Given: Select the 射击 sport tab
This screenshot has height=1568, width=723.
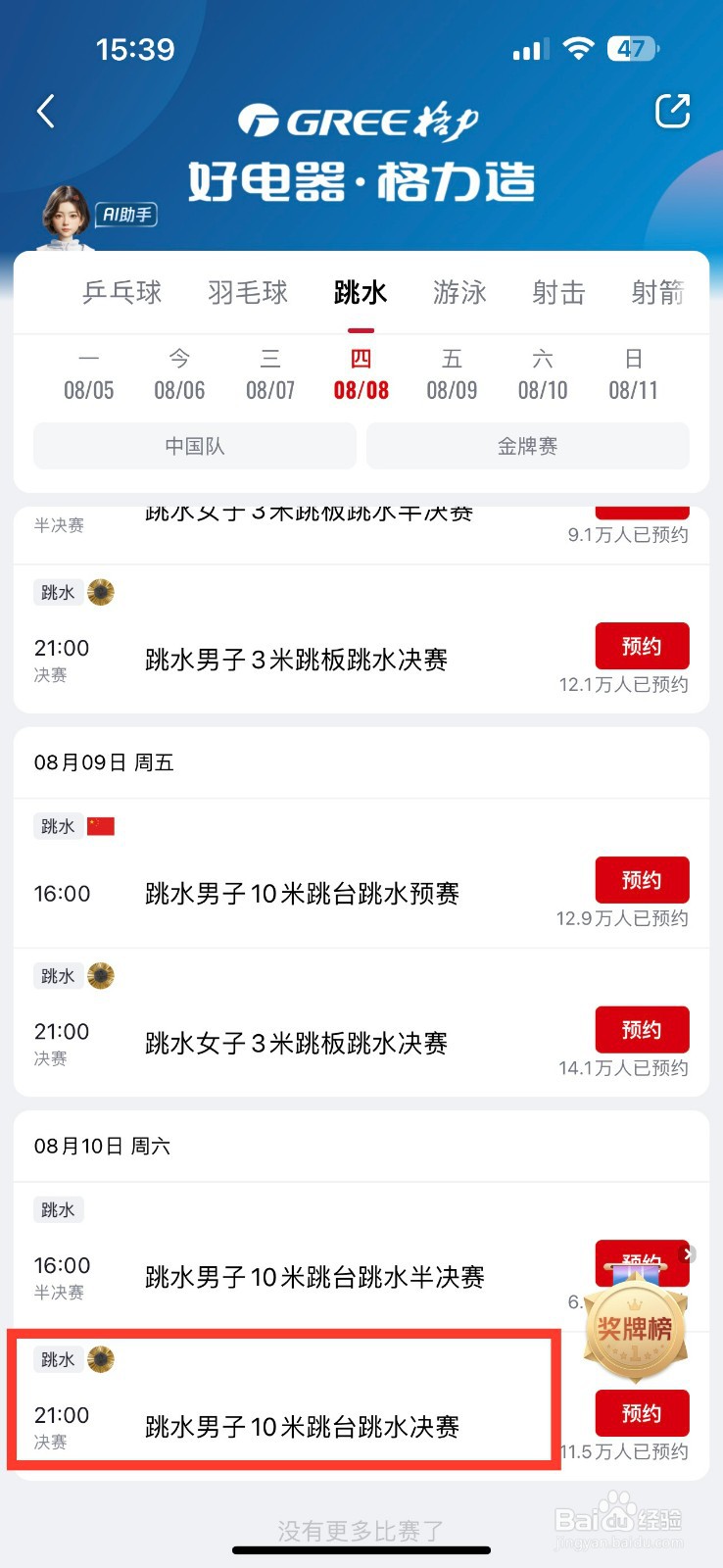Looking at the screenshot, I should [558, 292].
